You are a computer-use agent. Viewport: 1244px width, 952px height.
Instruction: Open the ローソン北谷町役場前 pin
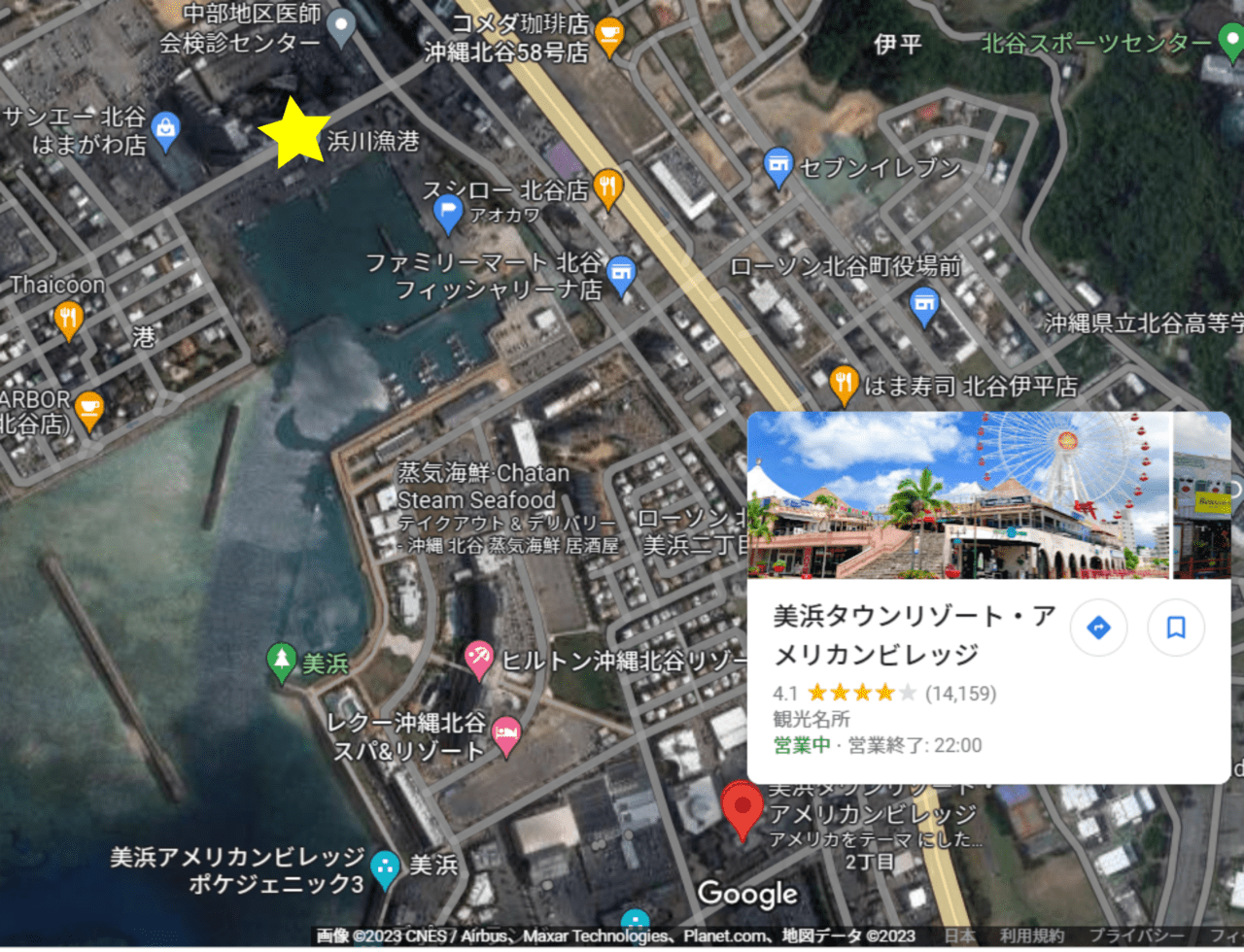tap(924, 306)
